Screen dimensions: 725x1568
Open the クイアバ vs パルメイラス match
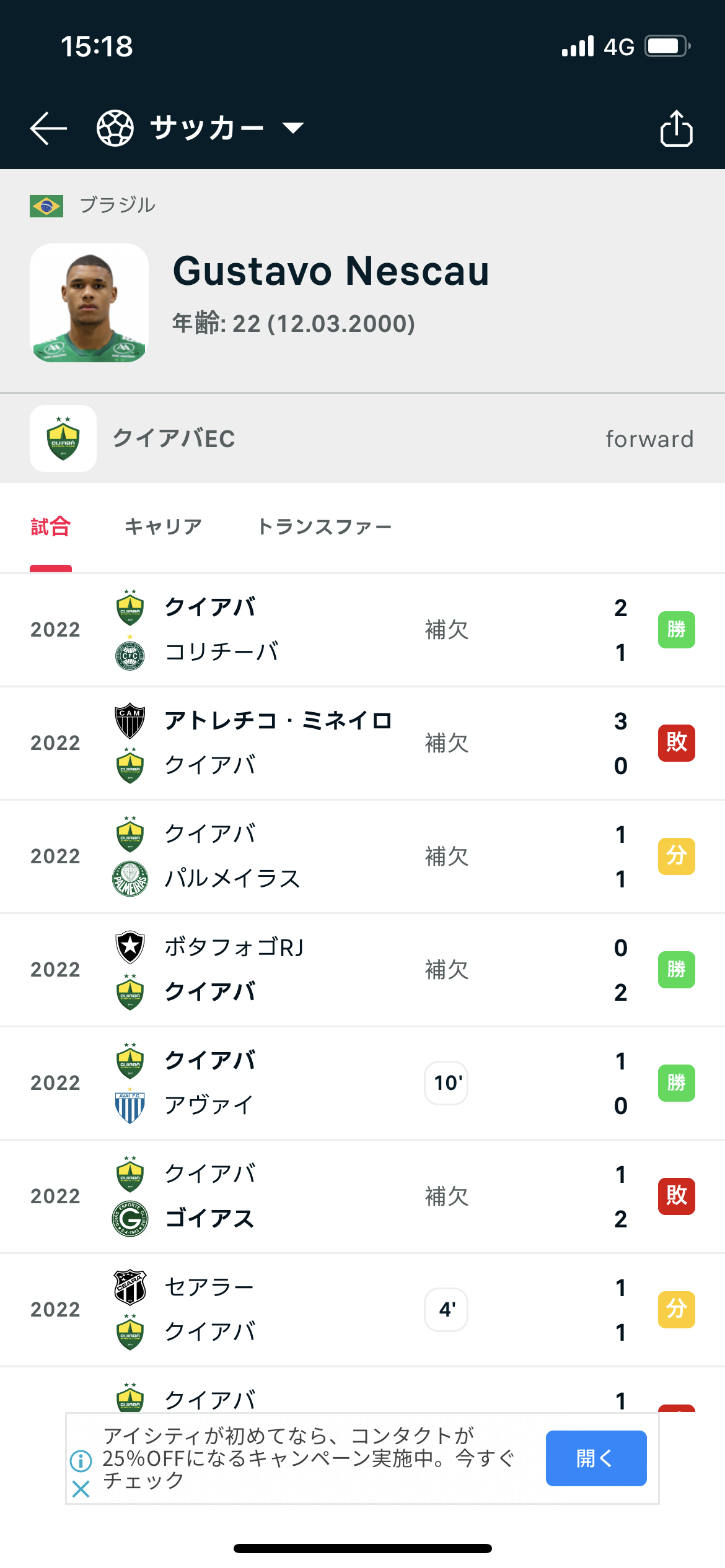[362, 856]
